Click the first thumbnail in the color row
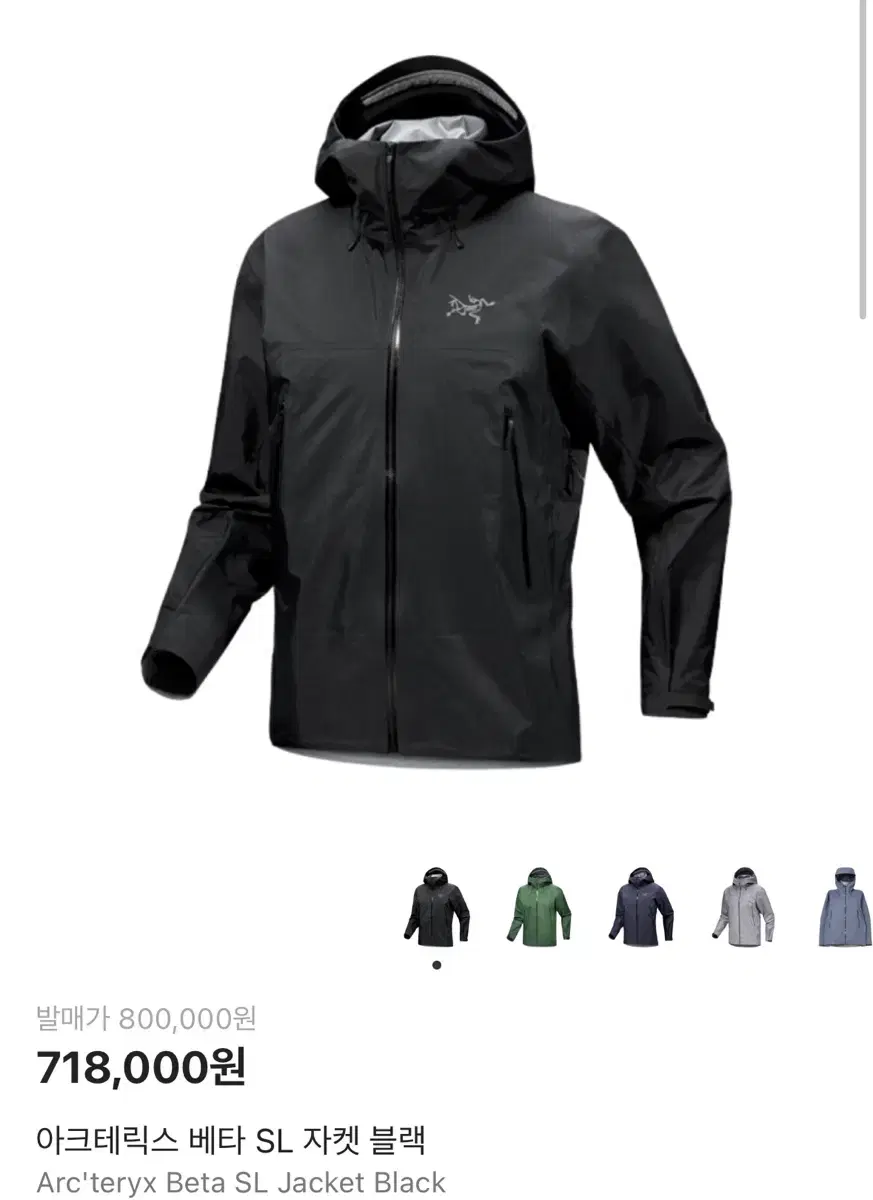Screen dimensions: 873x1200 [x=437, y=908]
